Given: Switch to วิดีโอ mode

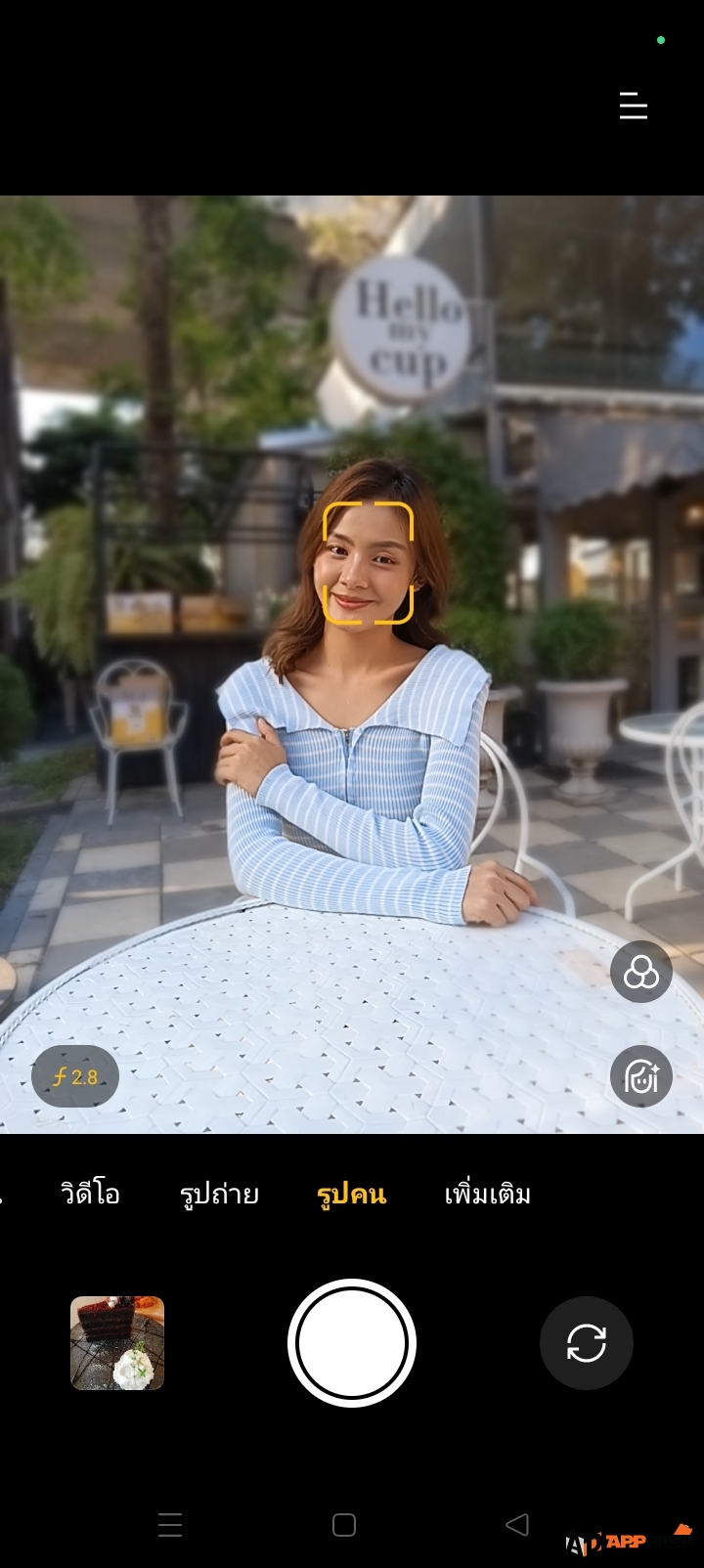Looking at the screenshot, I should point(90,1194).
